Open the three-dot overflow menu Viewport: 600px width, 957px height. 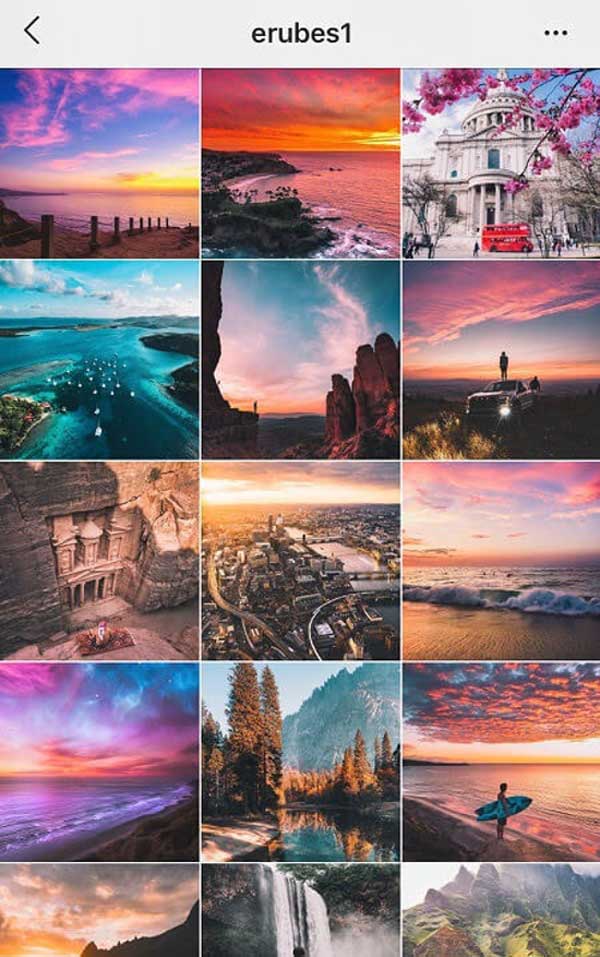(x=556, y=33)
